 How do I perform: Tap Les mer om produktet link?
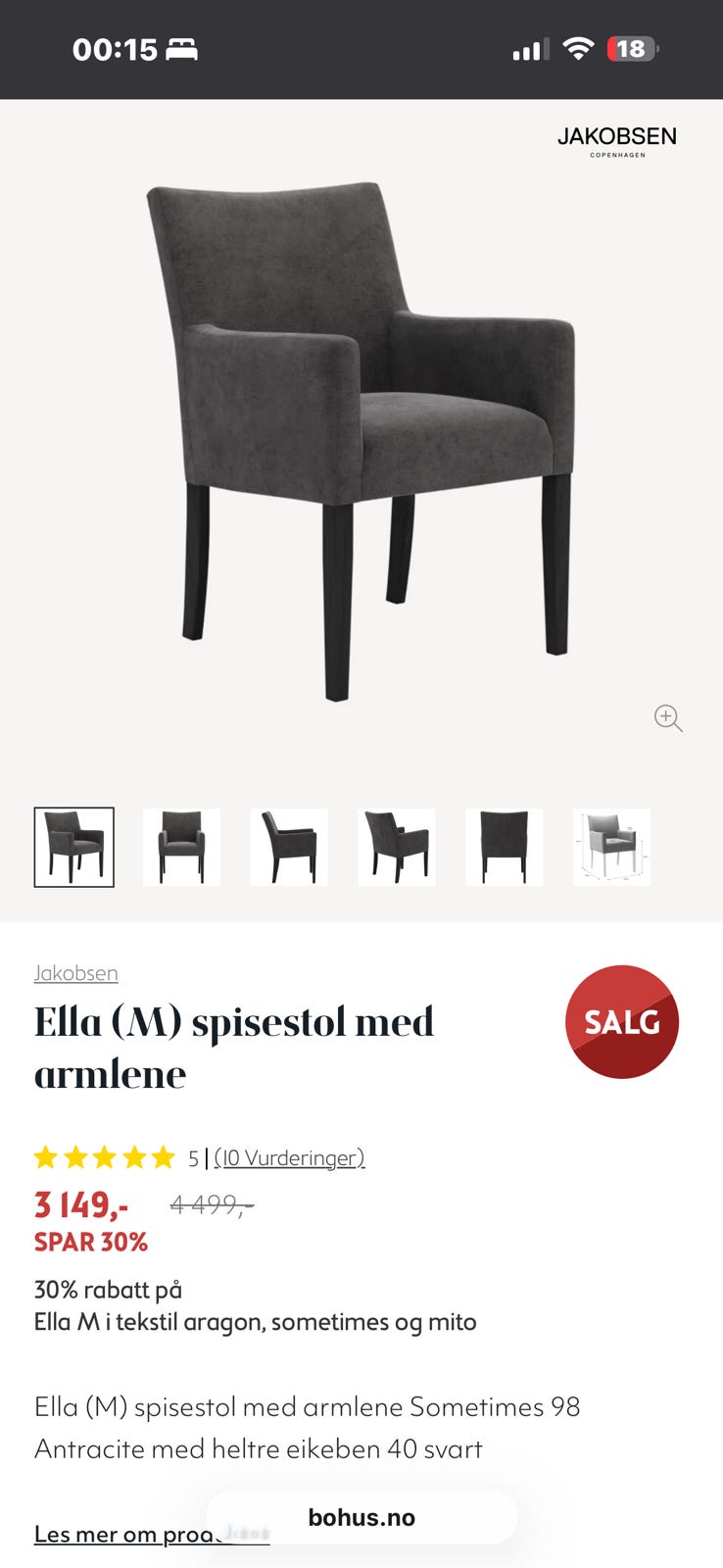118,1535
